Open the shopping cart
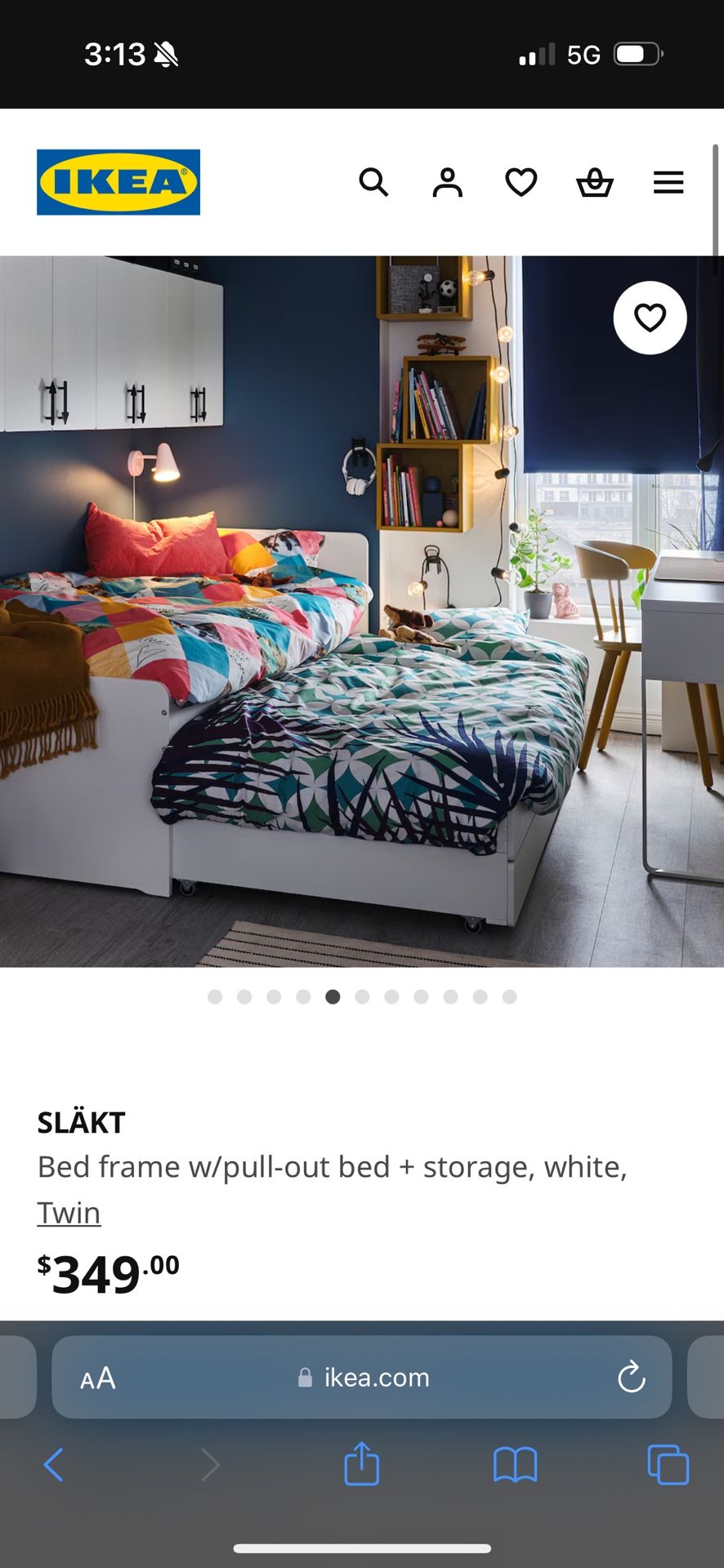This screenshot has height=1568, width=724. pos(596,182)
